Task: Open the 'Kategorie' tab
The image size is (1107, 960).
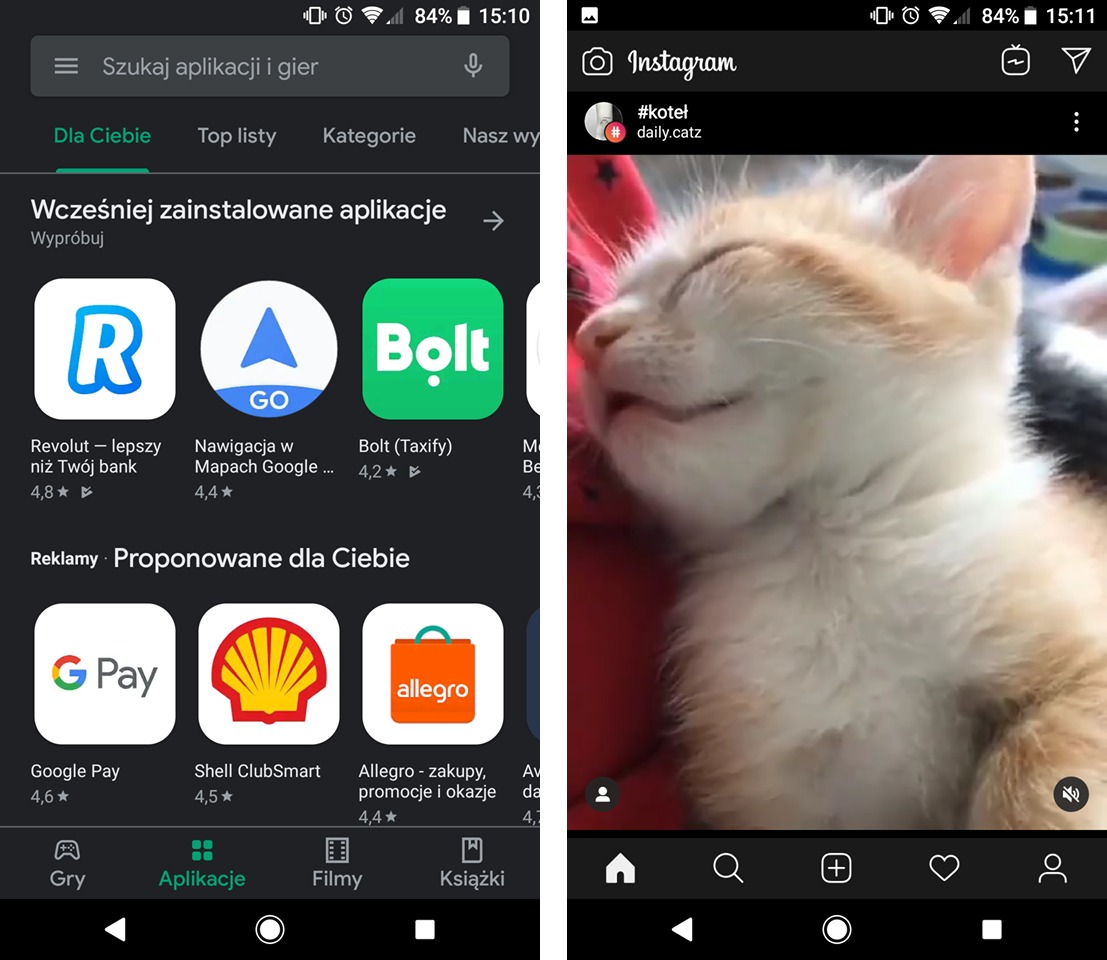Action: 369,136
